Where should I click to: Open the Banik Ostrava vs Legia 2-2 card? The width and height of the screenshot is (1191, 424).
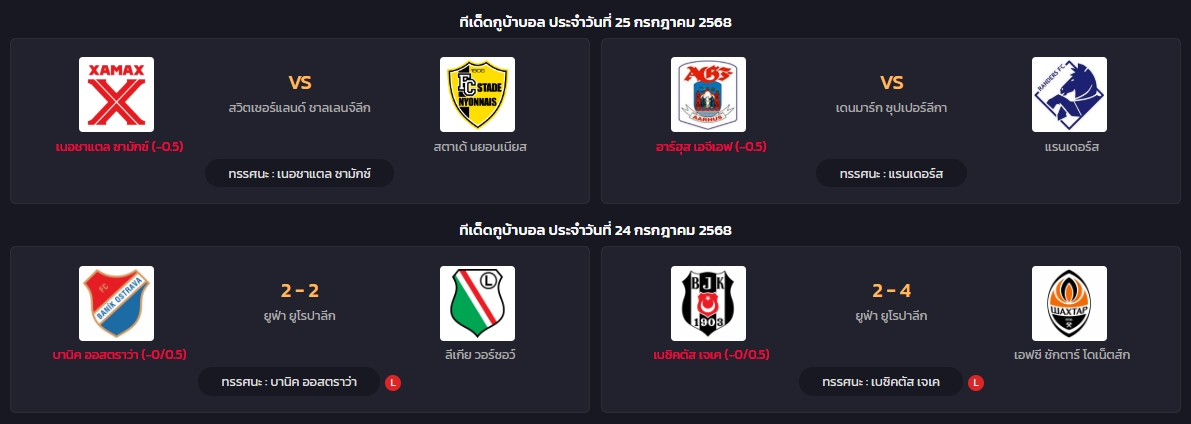pos(298,318)
